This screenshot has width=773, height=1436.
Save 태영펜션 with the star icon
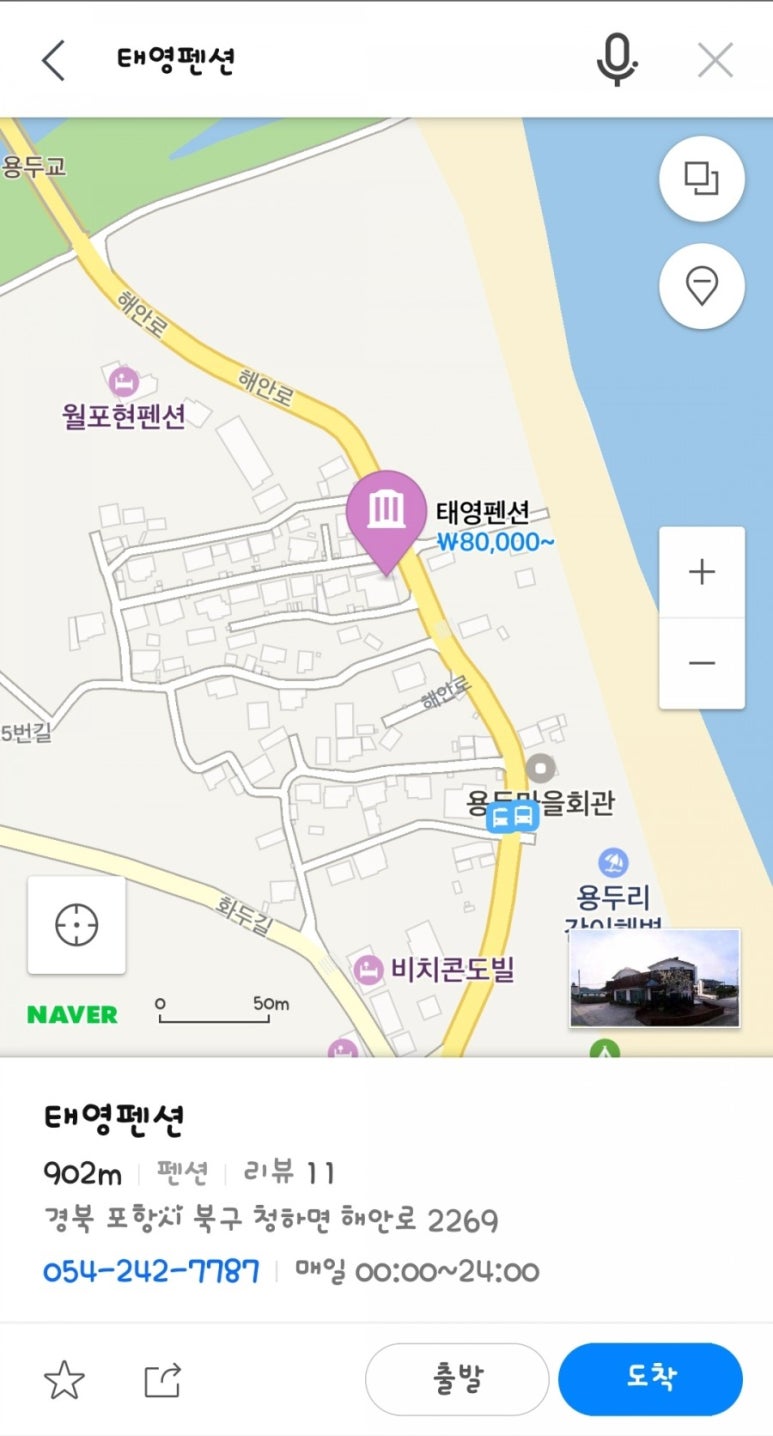(65, 1380)
